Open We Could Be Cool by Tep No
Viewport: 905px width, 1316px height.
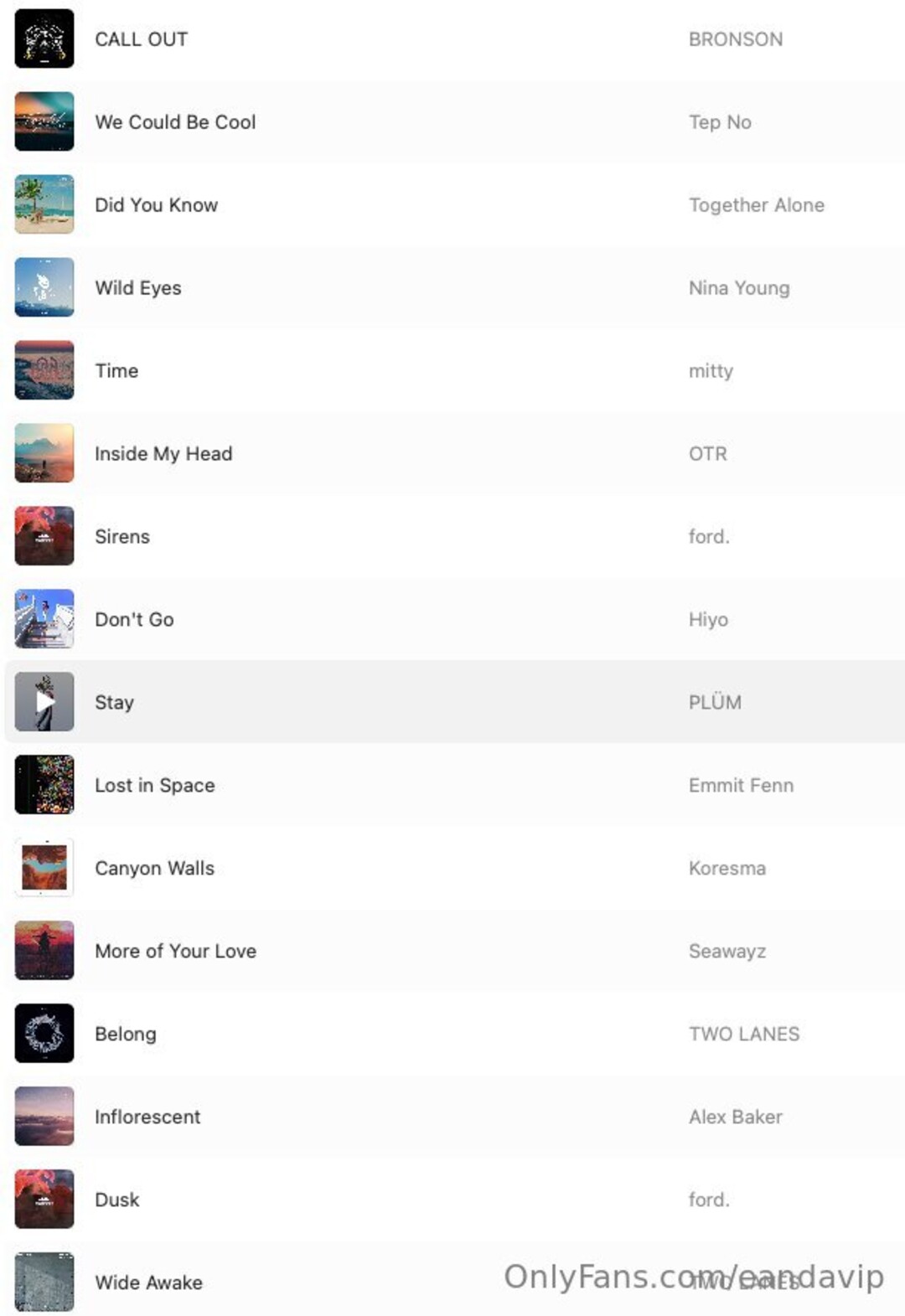coord(175,122)
